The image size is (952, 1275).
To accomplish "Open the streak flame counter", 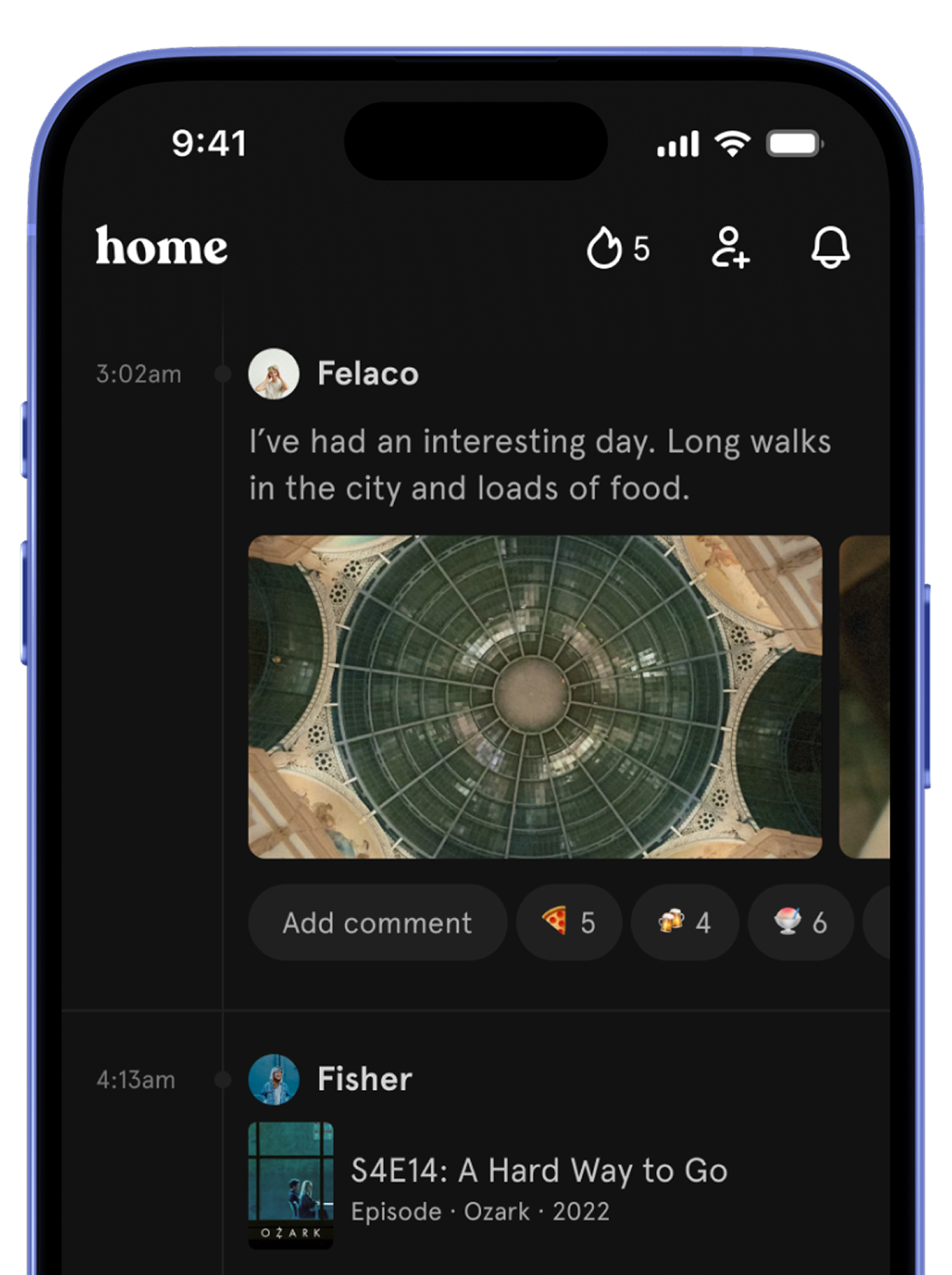I will [x=617, y=249].
